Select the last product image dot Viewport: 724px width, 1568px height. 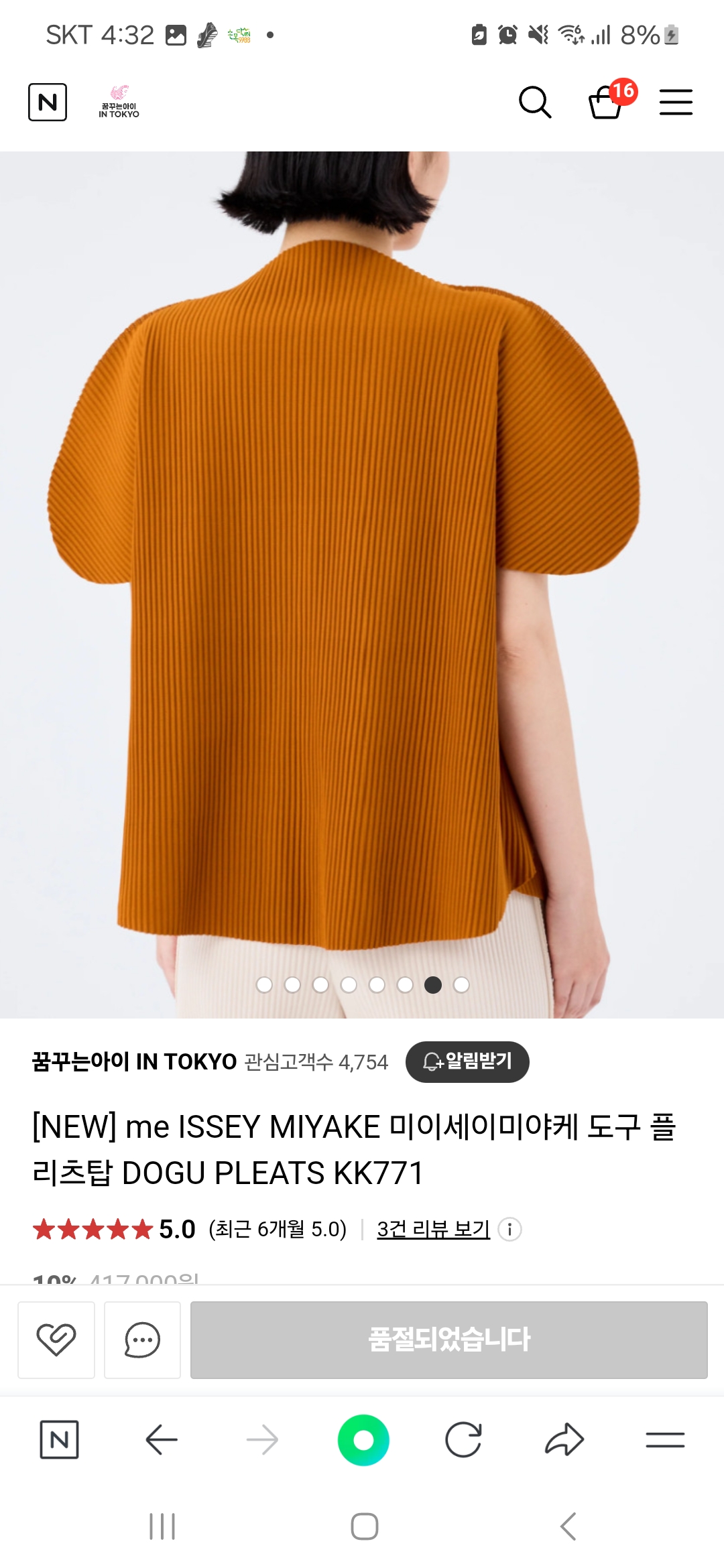tap(461, 984)
